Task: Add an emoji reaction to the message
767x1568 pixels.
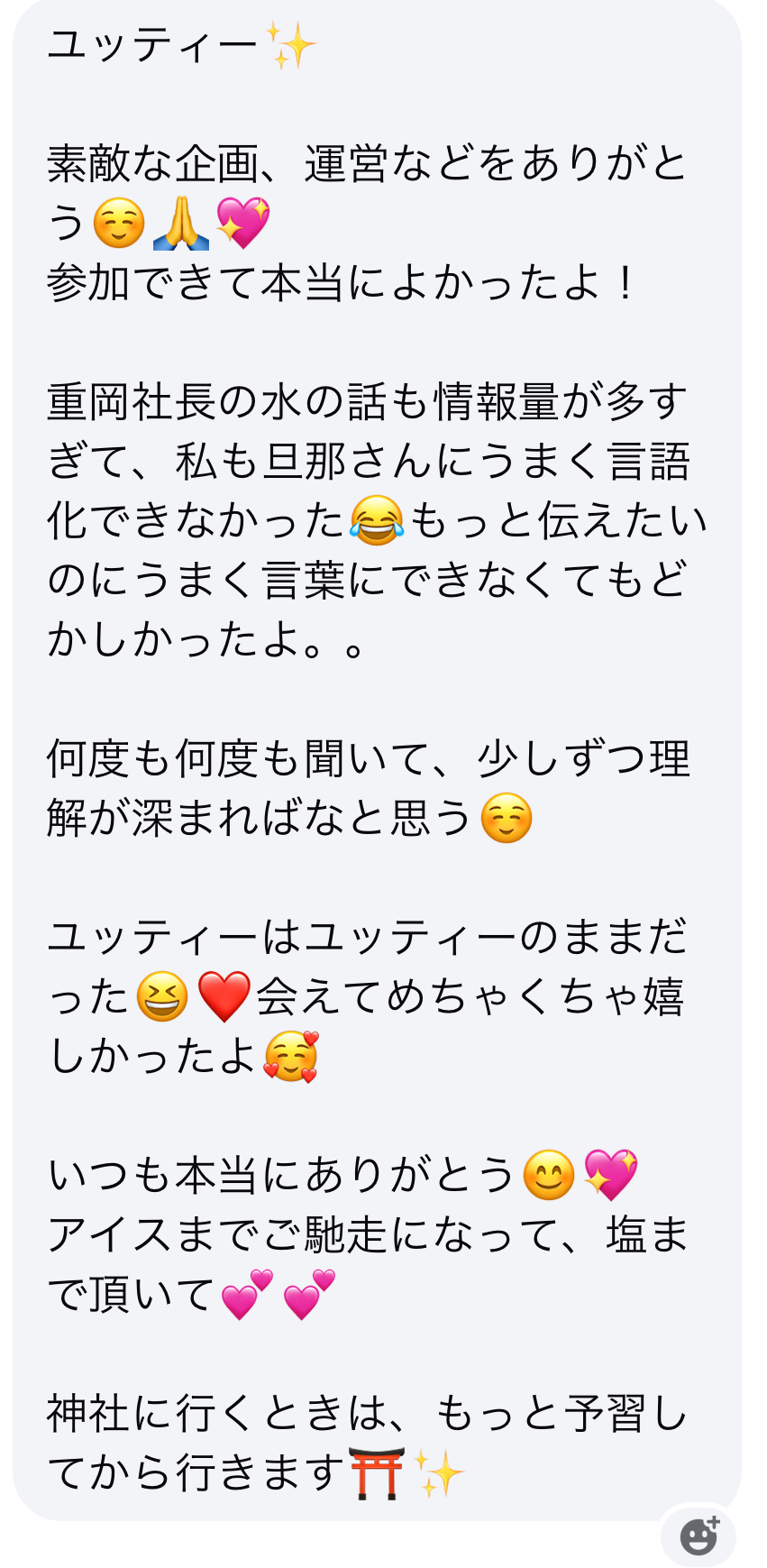Action: 699,1536
